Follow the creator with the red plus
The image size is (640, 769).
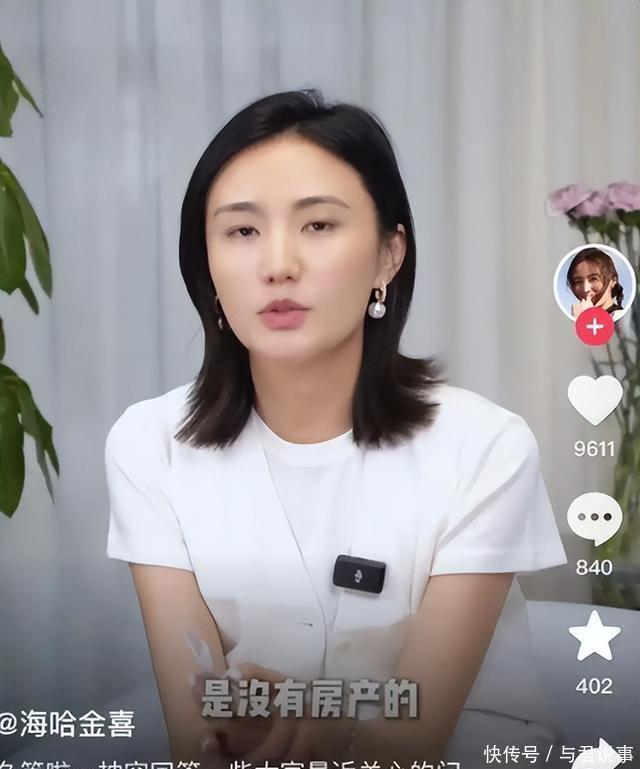click(x=595, y=327)
